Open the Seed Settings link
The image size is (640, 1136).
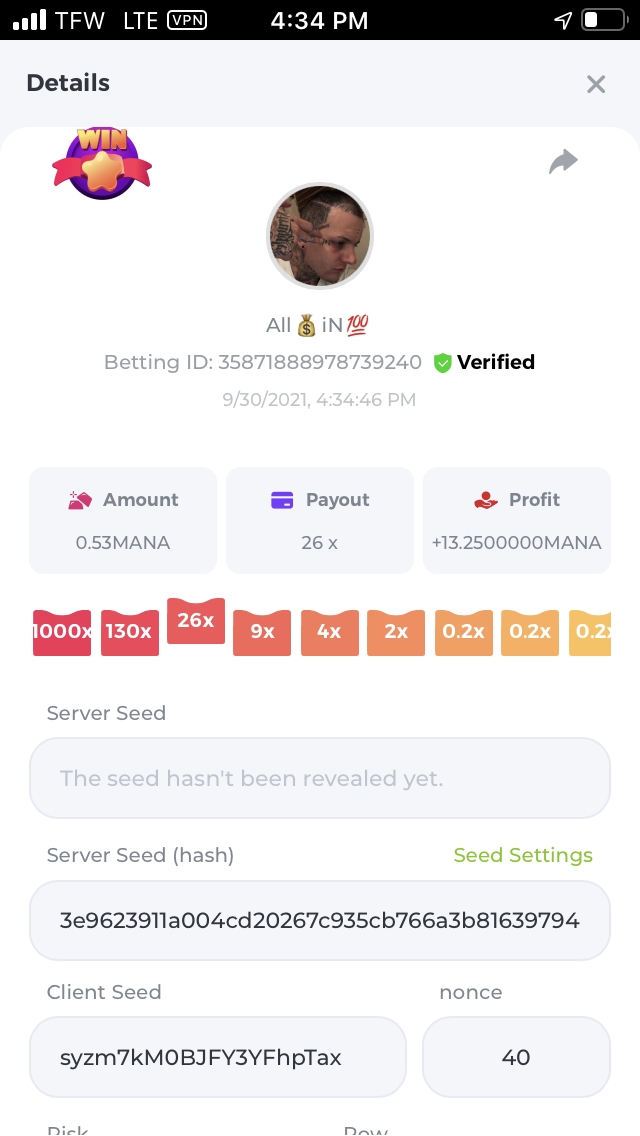click(x=523, y=855)
